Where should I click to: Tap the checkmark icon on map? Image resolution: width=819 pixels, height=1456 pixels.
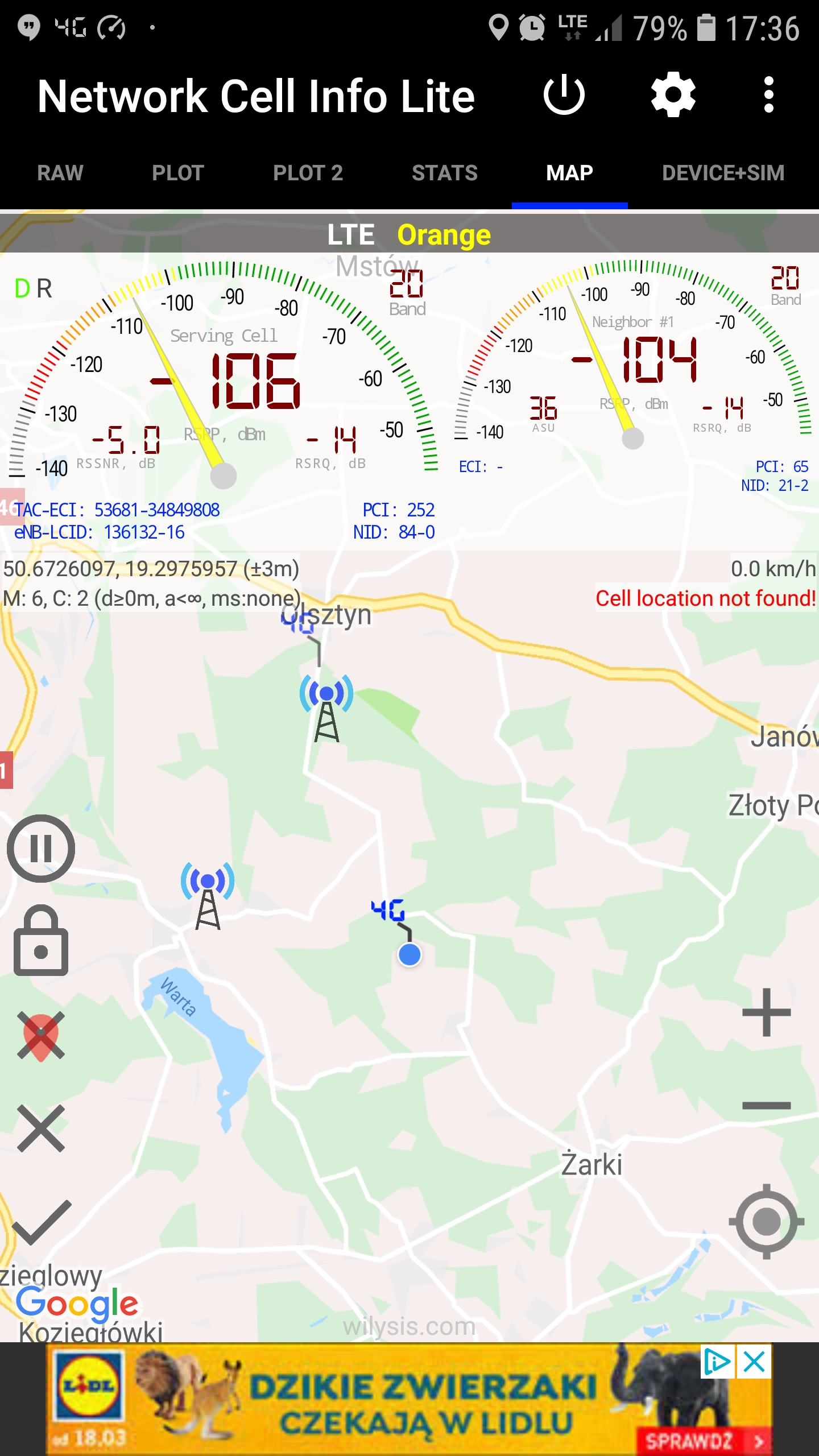tap(41, 1222)
